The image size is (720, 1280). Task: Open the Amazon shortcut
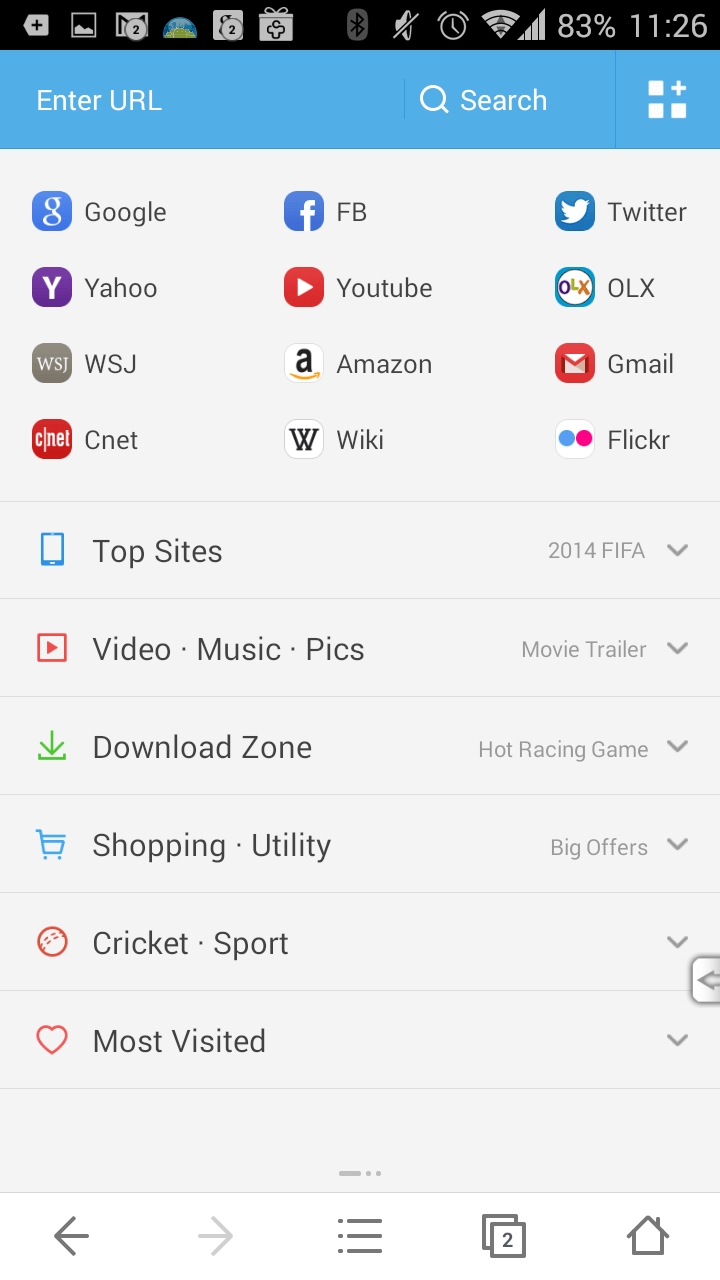358,364
